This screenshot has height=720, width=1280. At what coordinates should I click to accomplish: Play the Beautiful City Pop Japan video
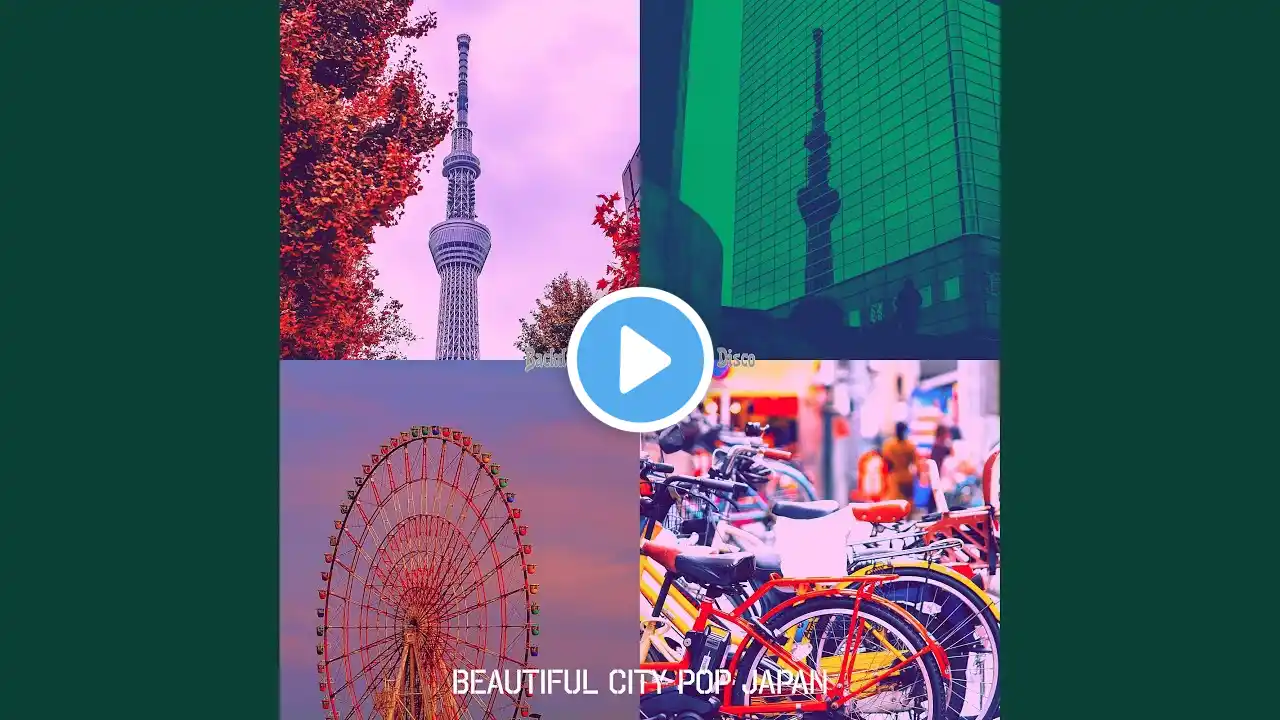click(640, 360)
